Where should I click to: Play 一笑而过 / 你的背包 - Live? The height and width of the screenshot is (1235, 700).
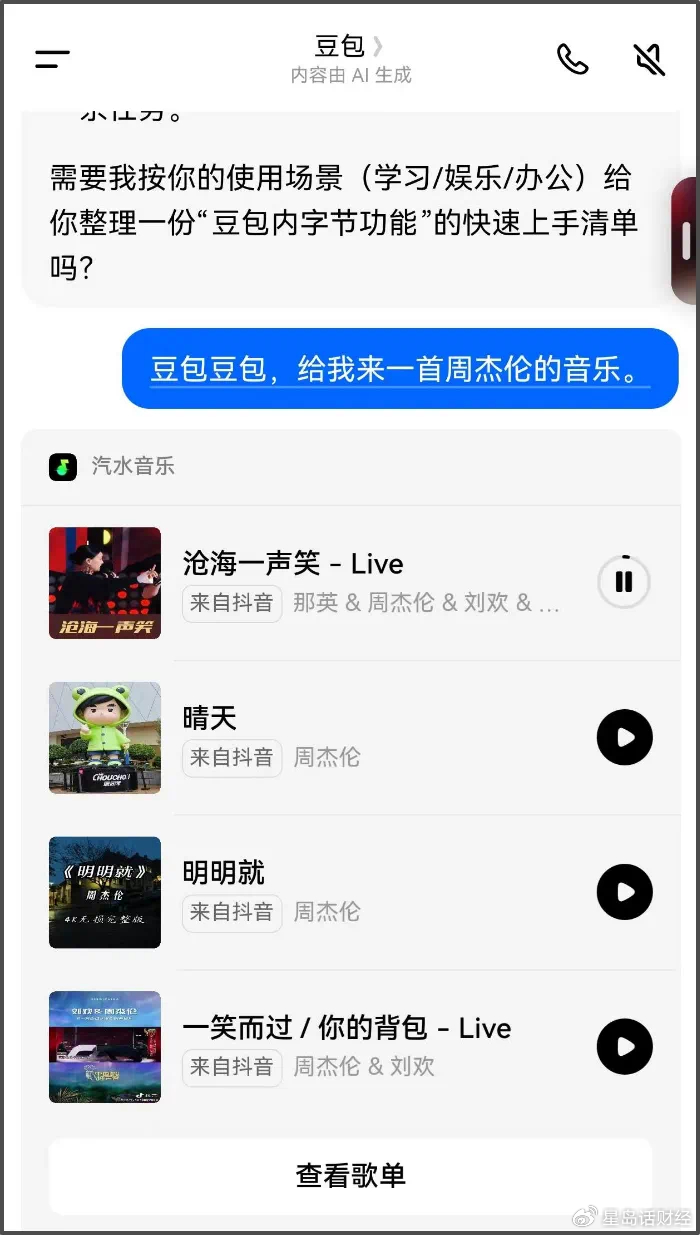point(624,1046)
